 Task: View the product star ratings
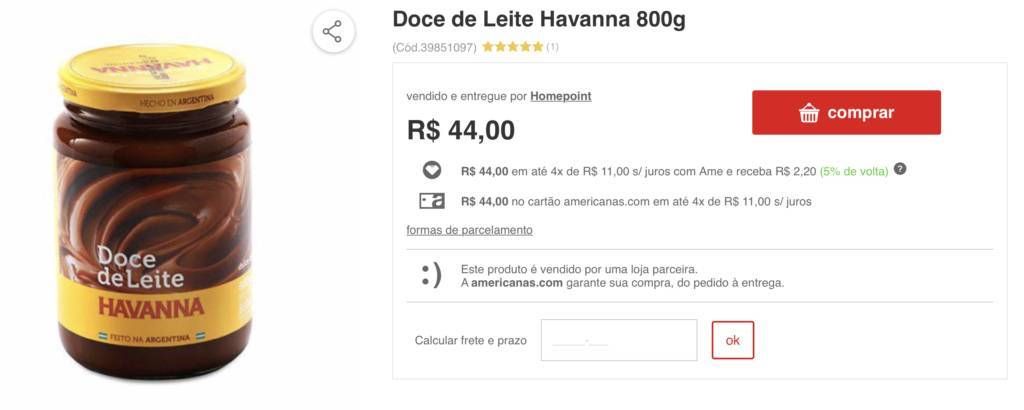point(512,47)
